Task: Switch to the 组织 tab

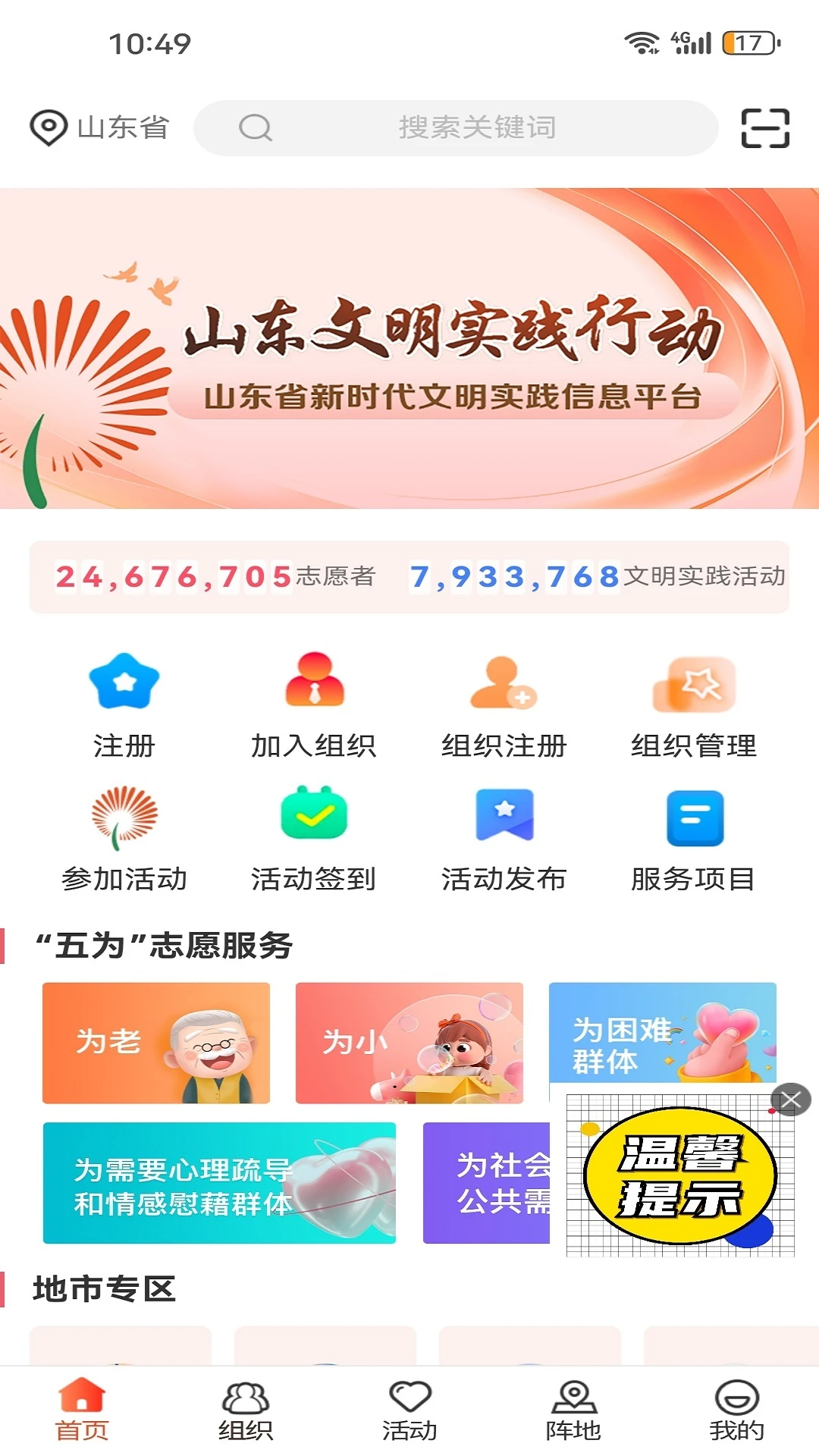Action: click(x=245, y=1410)
